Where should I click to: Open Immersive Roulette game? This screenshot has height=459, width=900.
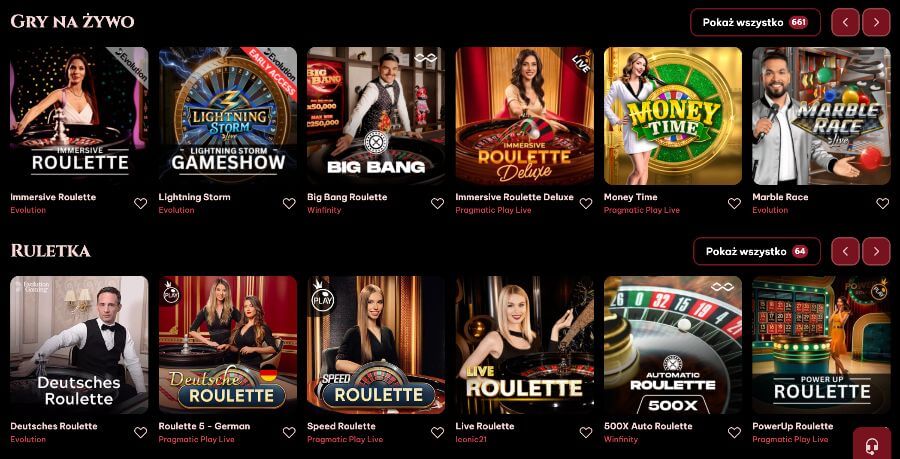pyautogui.click(x=79, y=116)
